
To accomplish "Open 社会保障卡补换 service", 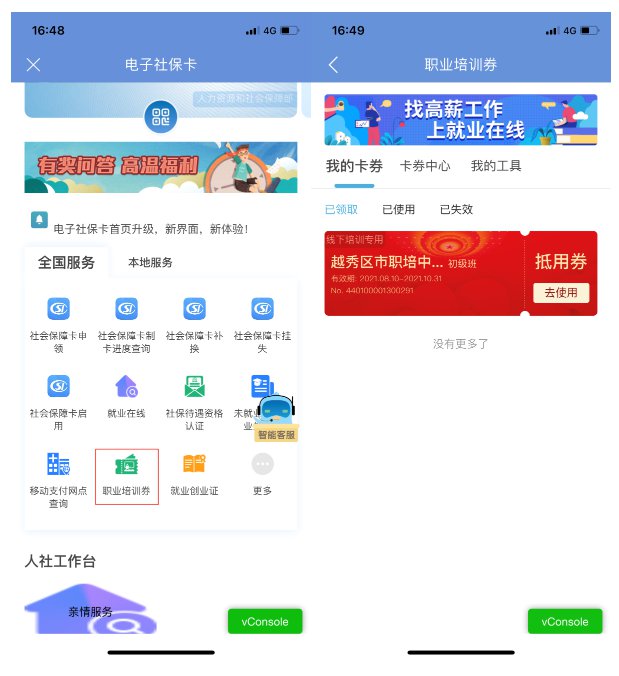I will tap(194, 320).
